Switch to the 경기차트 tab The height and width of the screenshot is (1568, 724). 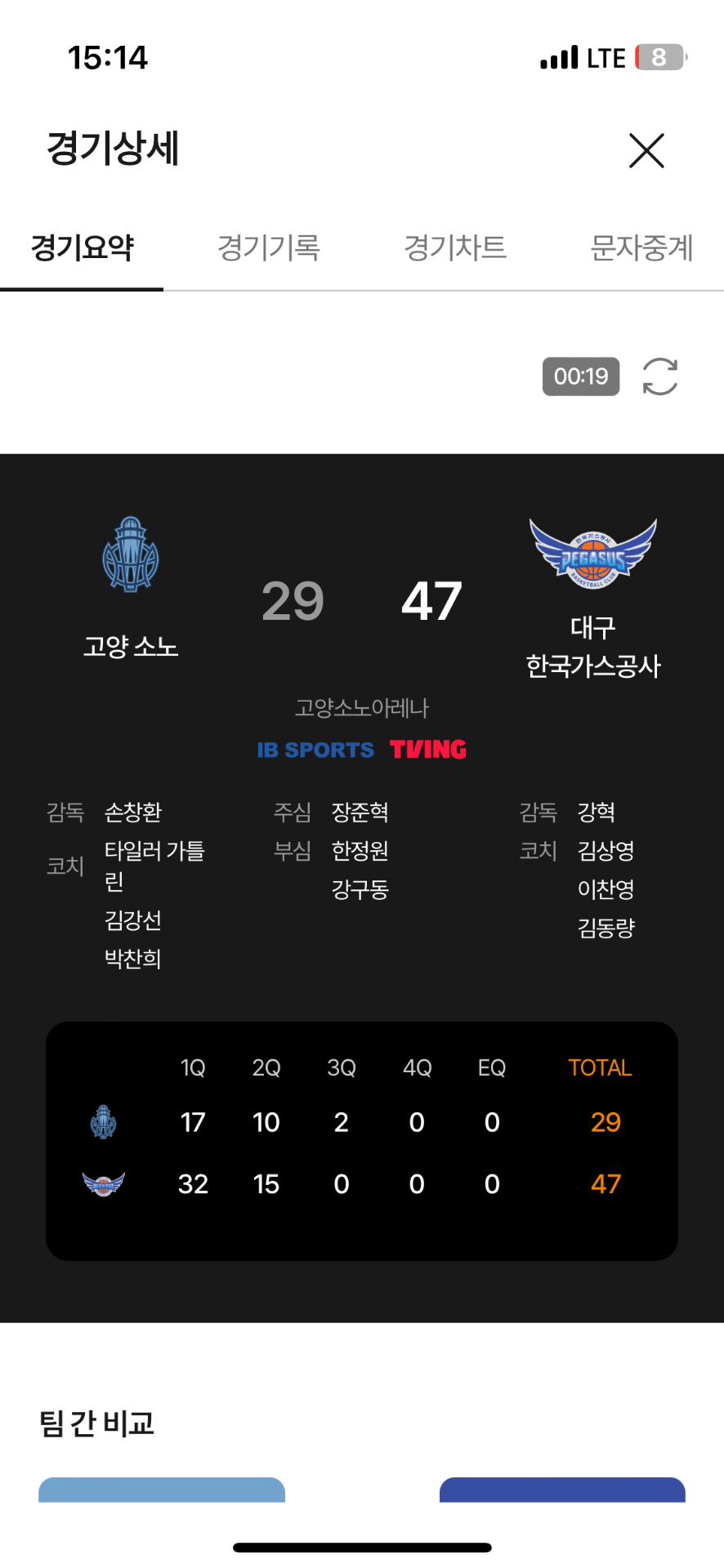455,247
